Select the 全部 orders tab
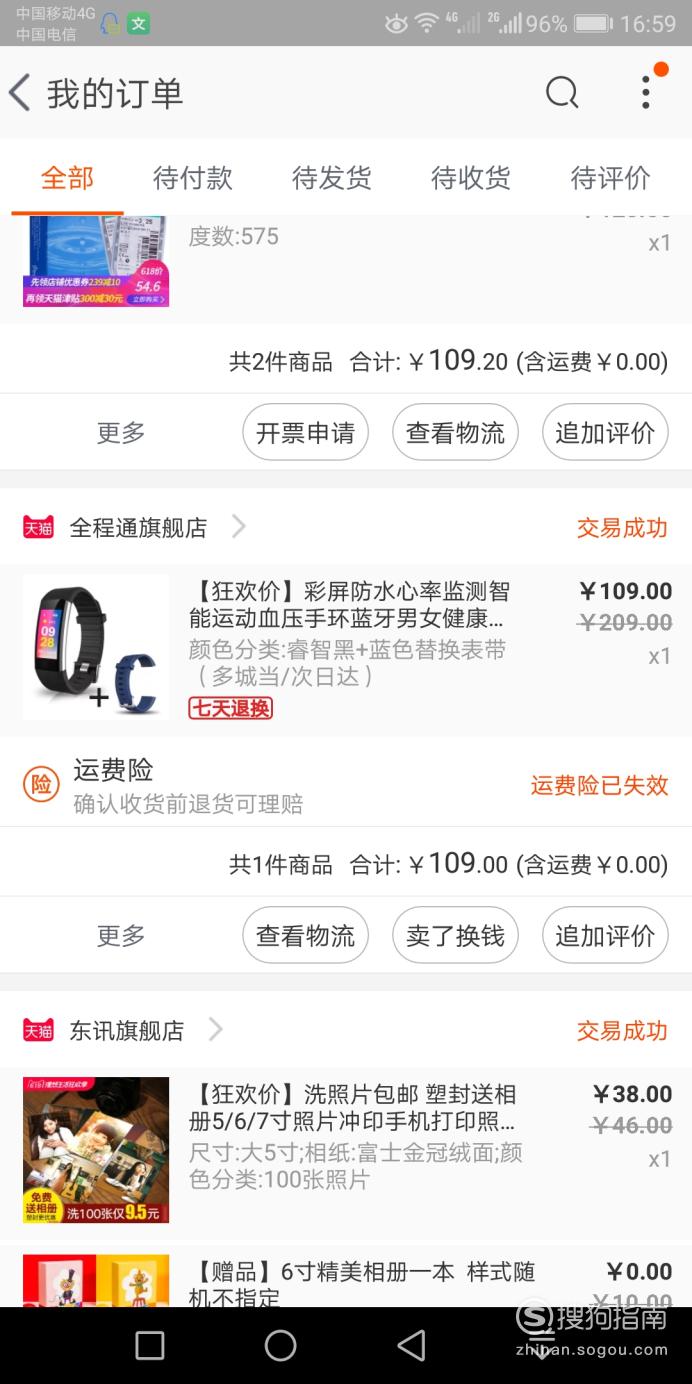 pyautogui.click(x=68, y=178)
